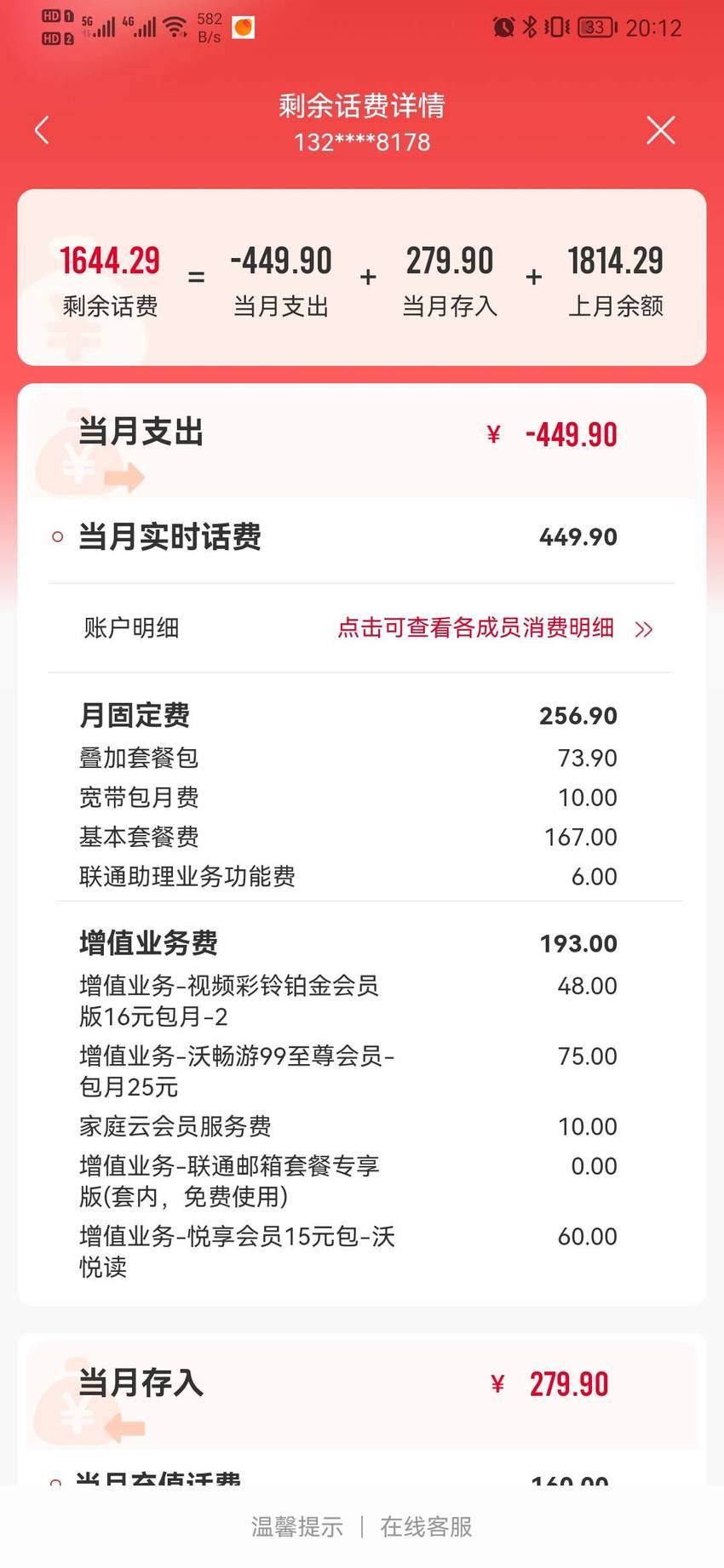Contact 在线客服 support
The width and height of the screenshot is (724, 1568).
point(427,1526)
